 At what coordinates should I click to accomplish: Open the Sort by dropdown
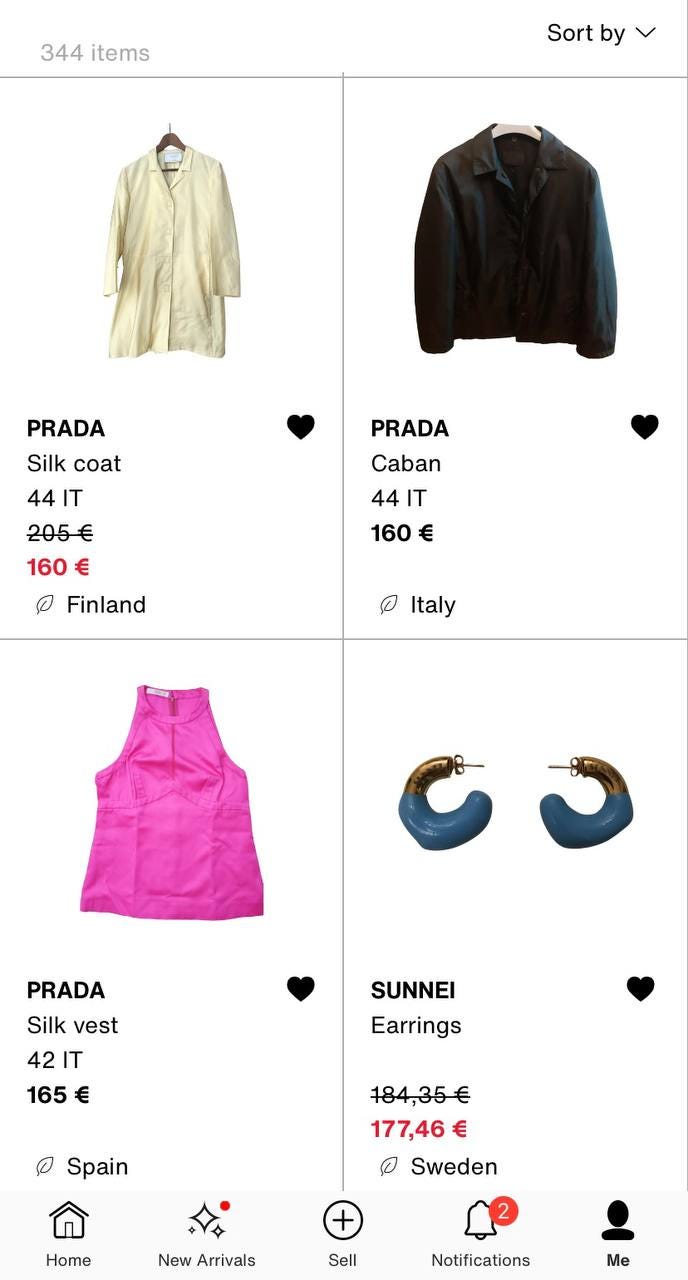point(600,33)
